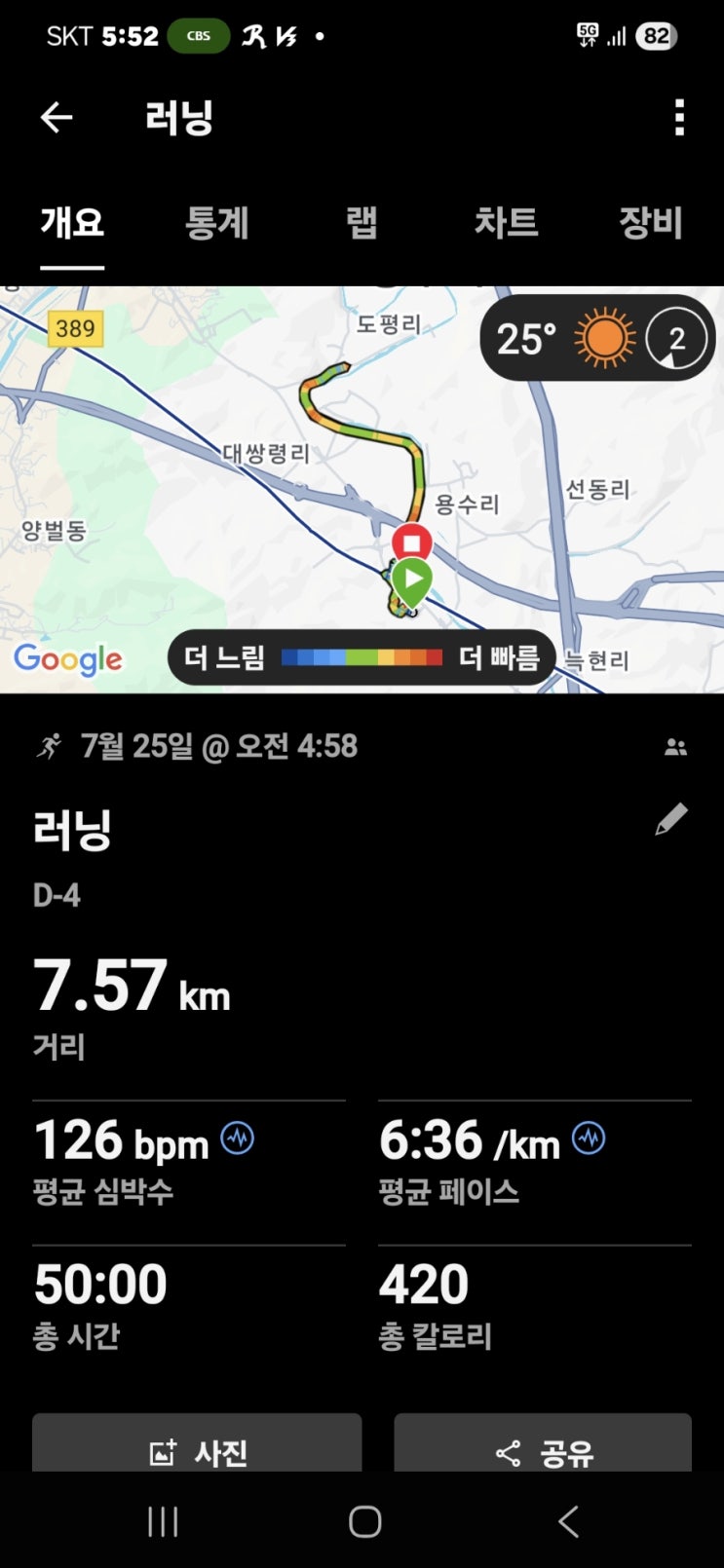
Task: Open the people privacy icon
Action: (x=675, y=747)
